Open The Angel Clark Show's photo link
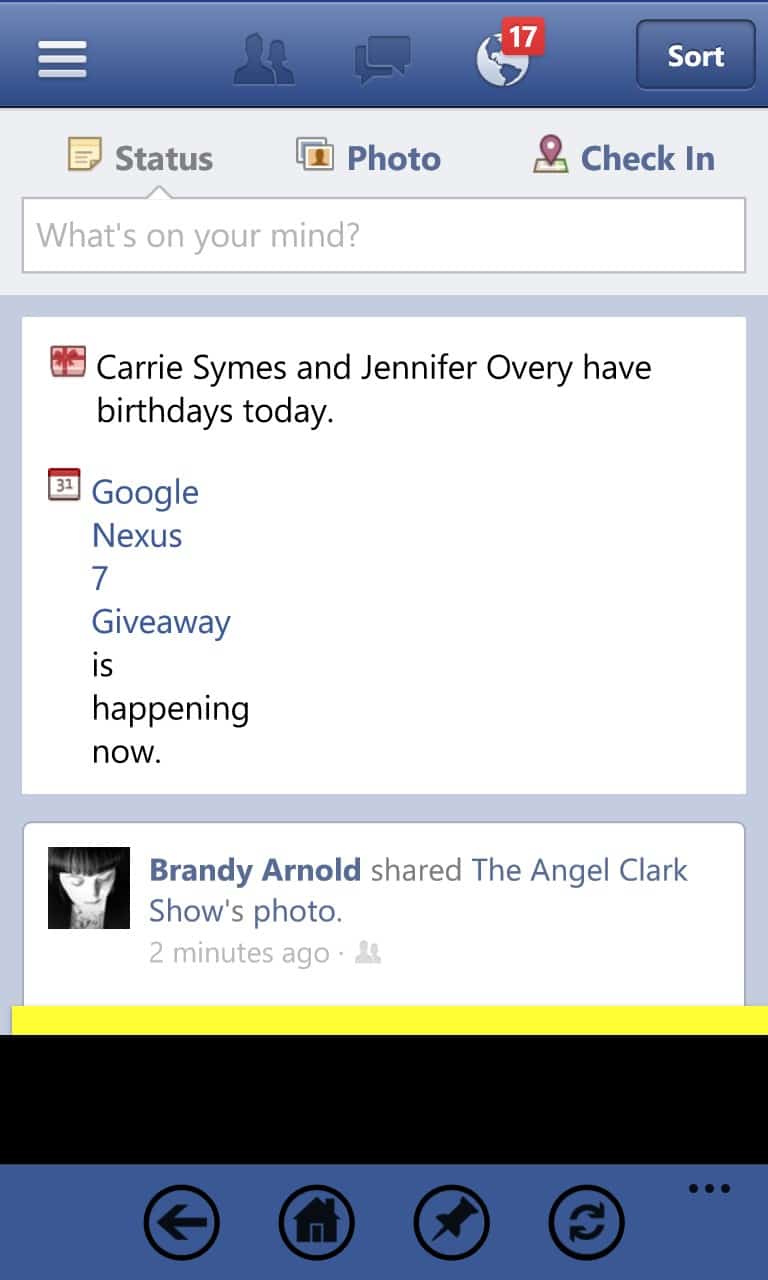The width and height of the screenshot is (768, 1280). tap(418, 890)
